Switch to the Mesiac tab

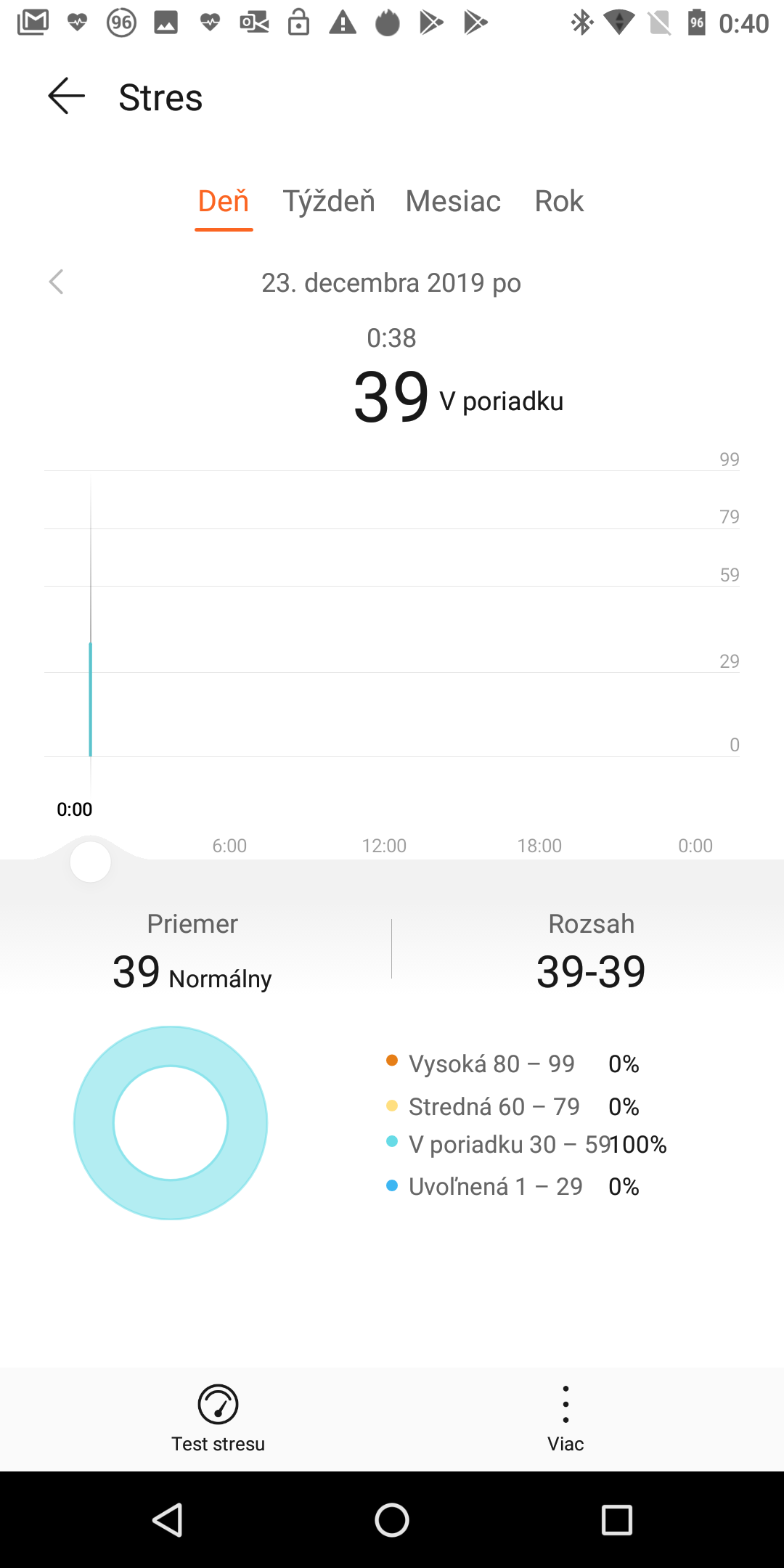pyautogui.click(x=453, y=202)
